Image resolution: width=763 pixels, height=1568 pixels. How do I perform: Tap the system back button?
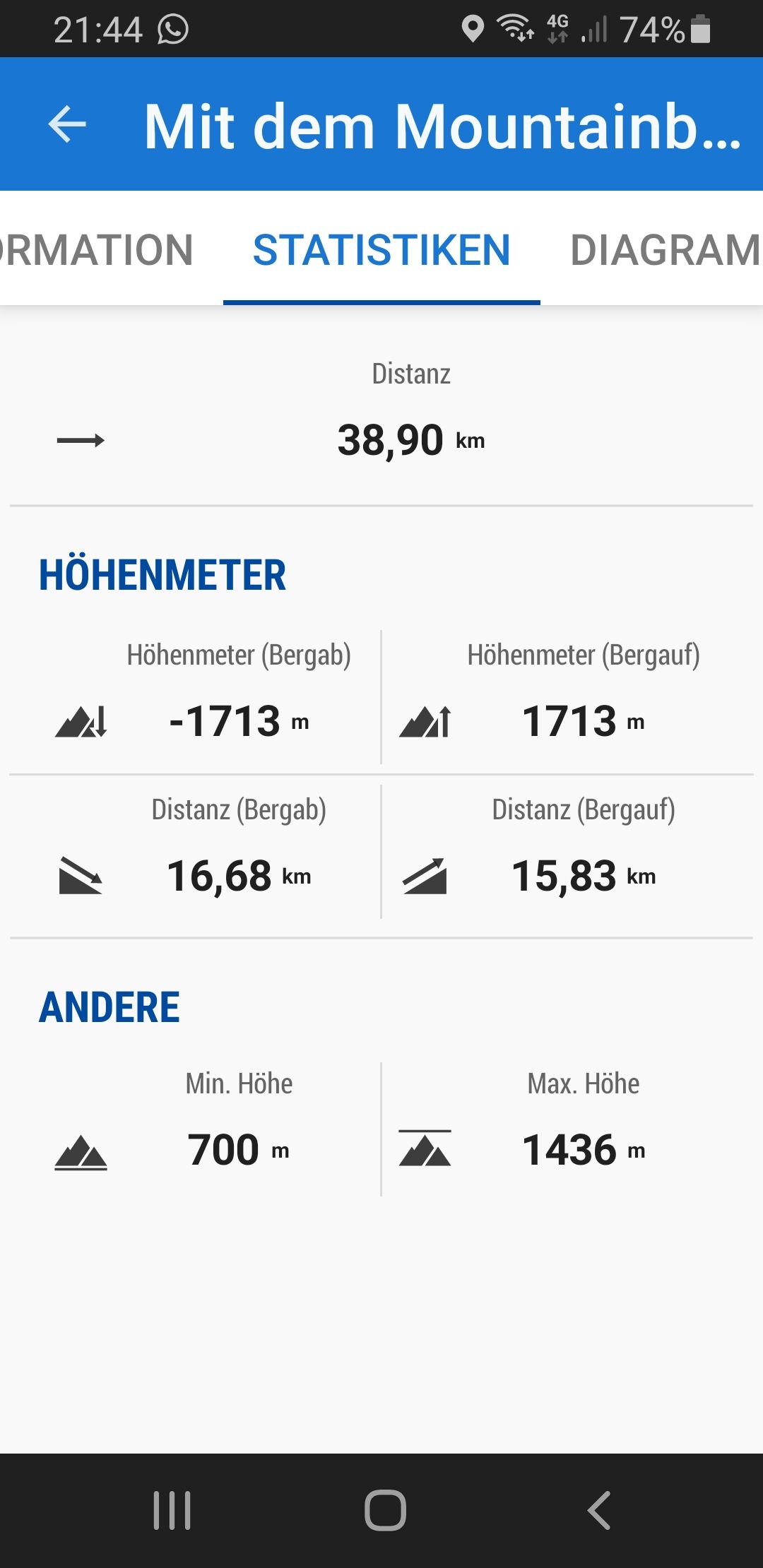pos(598,1510)
